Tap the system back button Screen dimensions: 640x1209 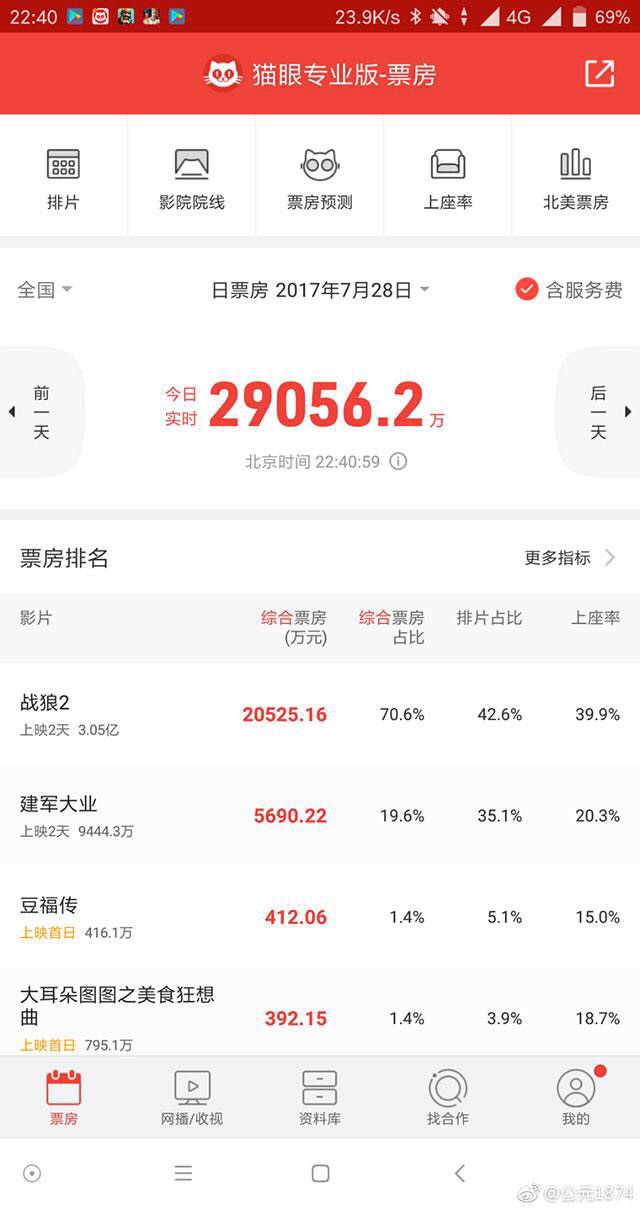(x=459, y=1173)
